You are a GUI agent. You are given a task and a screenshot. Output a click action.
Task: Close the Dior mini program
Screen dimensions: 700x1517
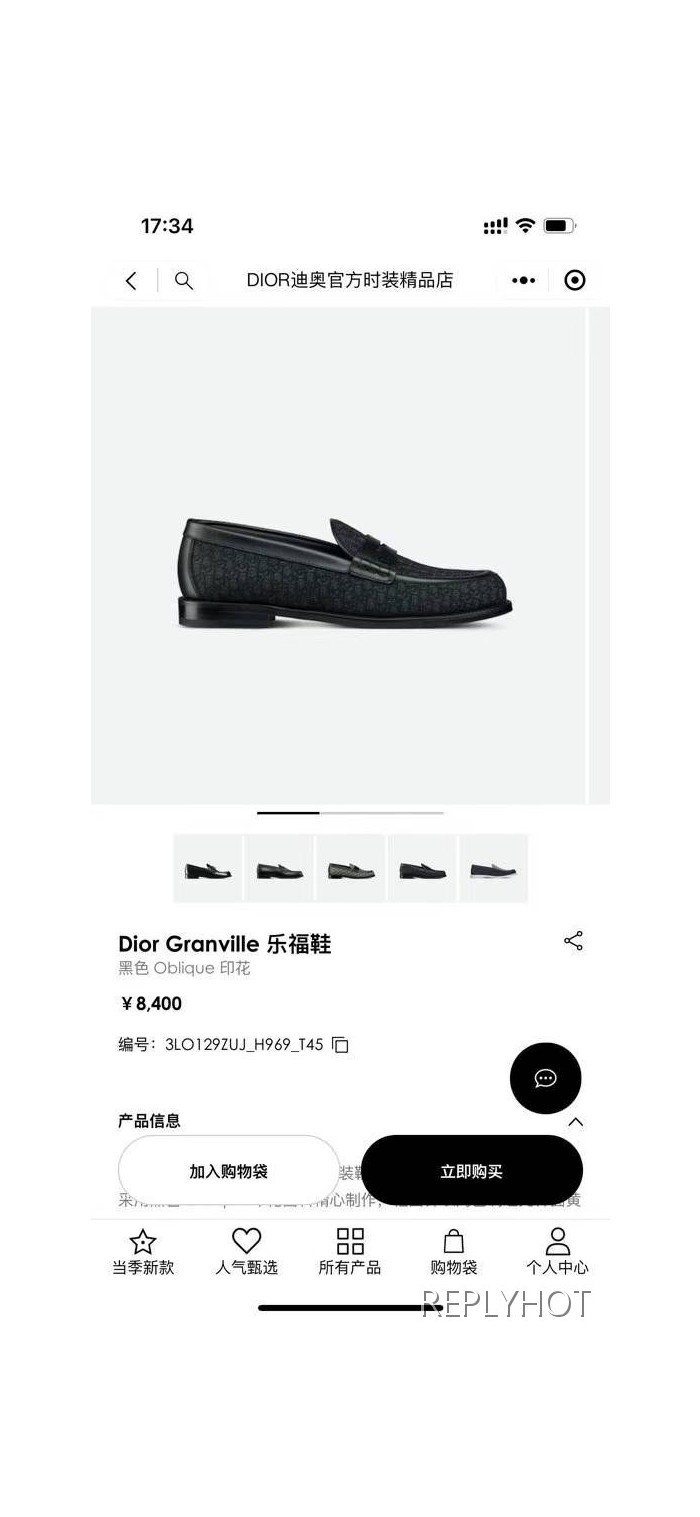[575, 281]
